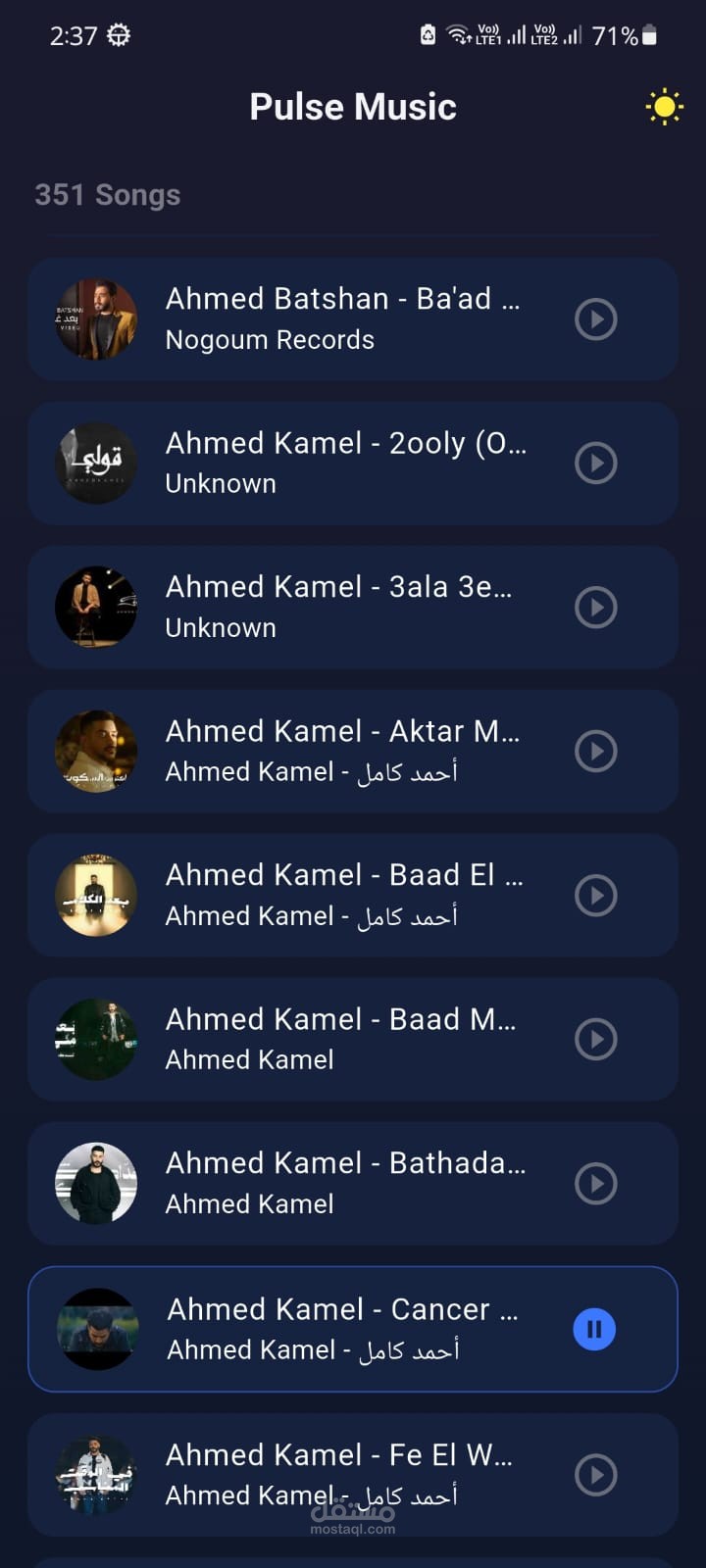
Task: Play Ahmed Batshan - Ba'ad song
Action: pyautogui.click(x=595, y=319)
